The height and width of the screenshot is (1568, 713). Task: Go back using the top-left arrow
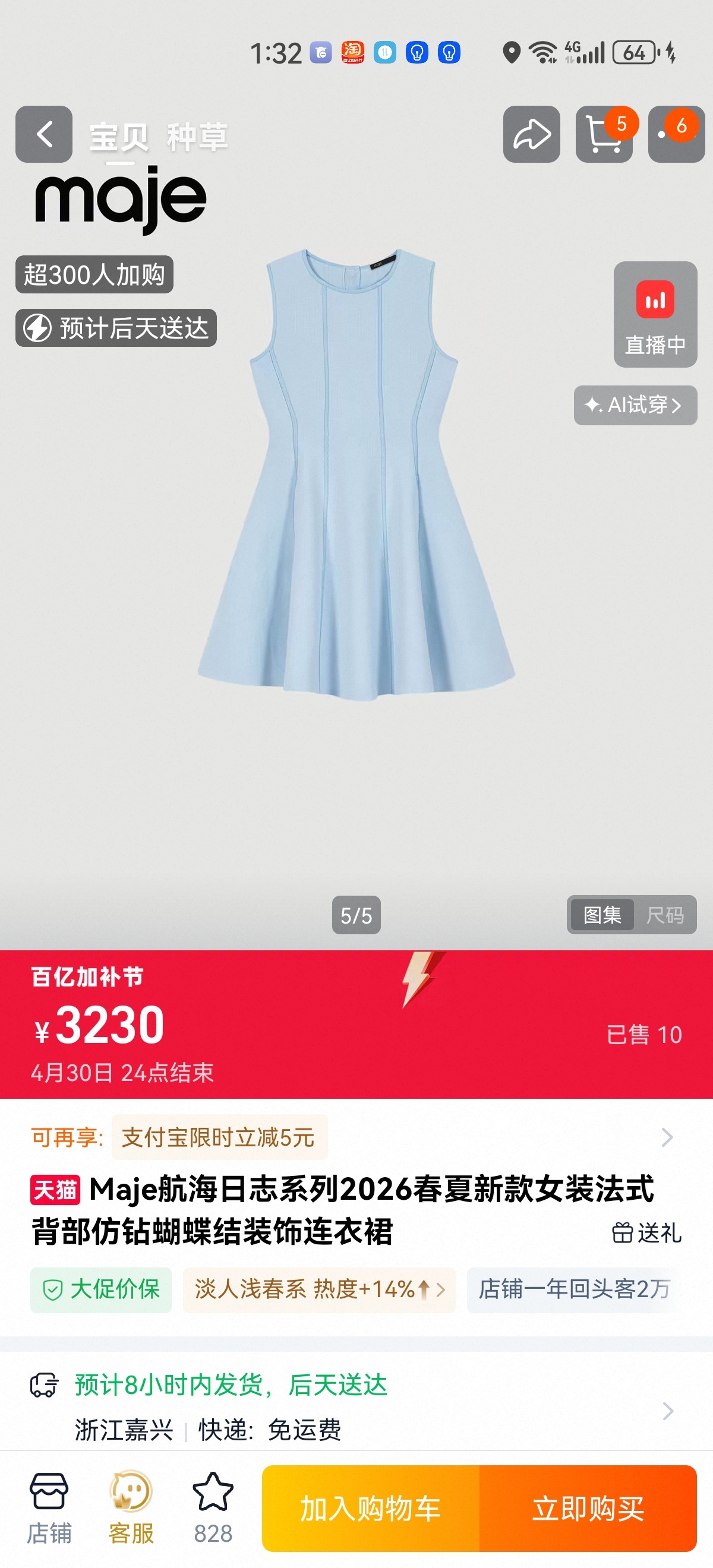[44, 134]
